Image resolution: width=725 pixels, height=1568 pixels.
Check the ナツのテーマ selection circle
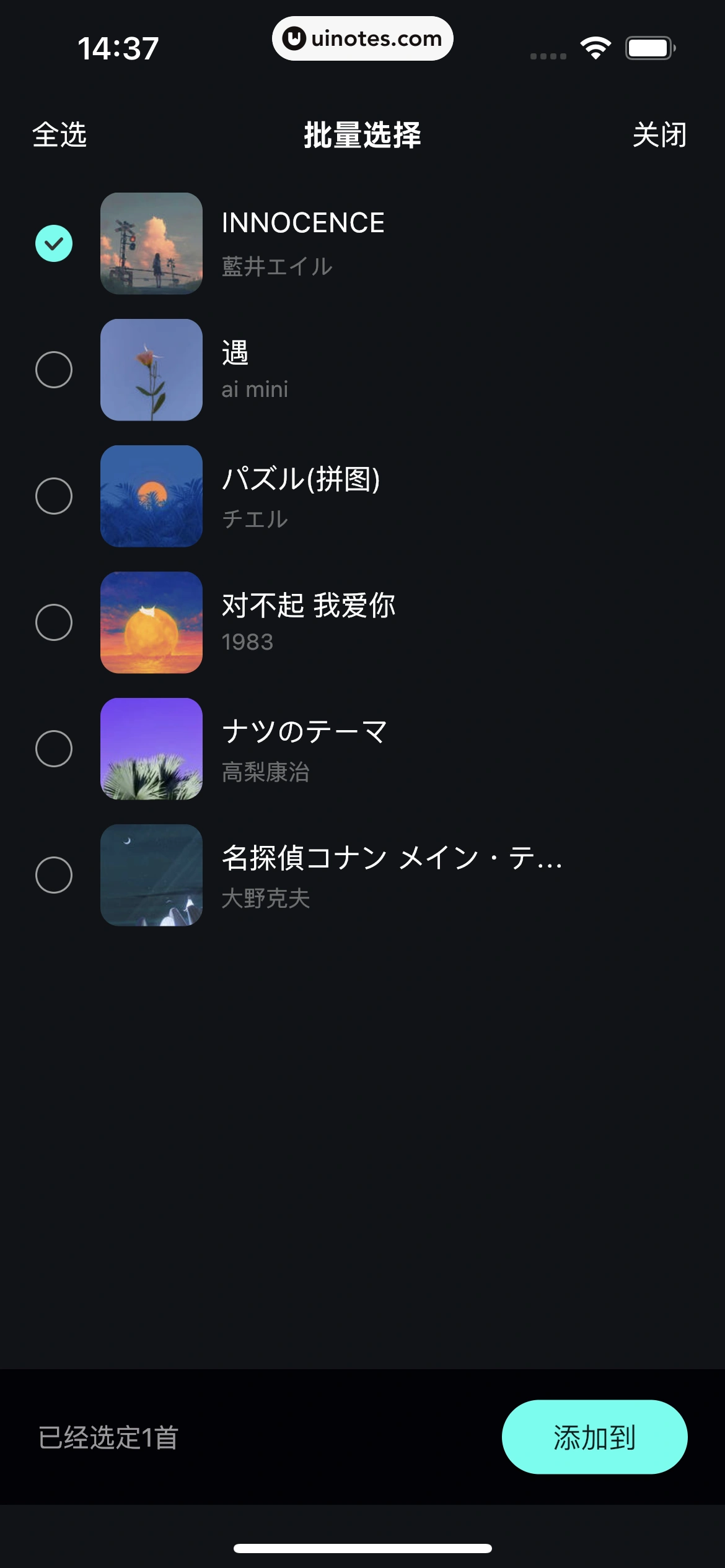coord(55,749)
